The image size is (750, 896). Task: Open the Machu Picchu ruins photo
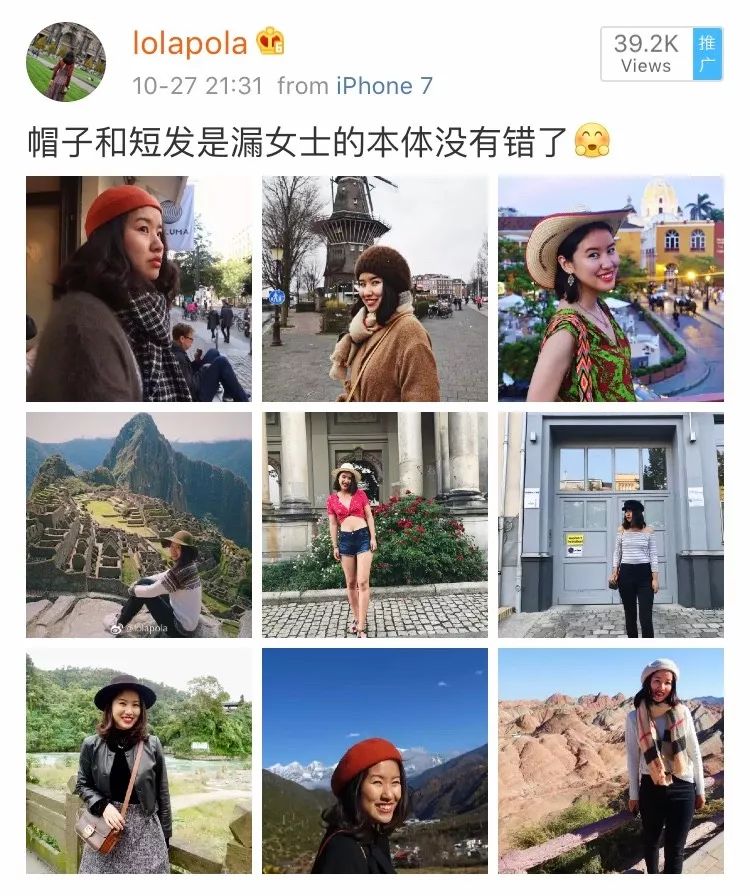(139, 524)
